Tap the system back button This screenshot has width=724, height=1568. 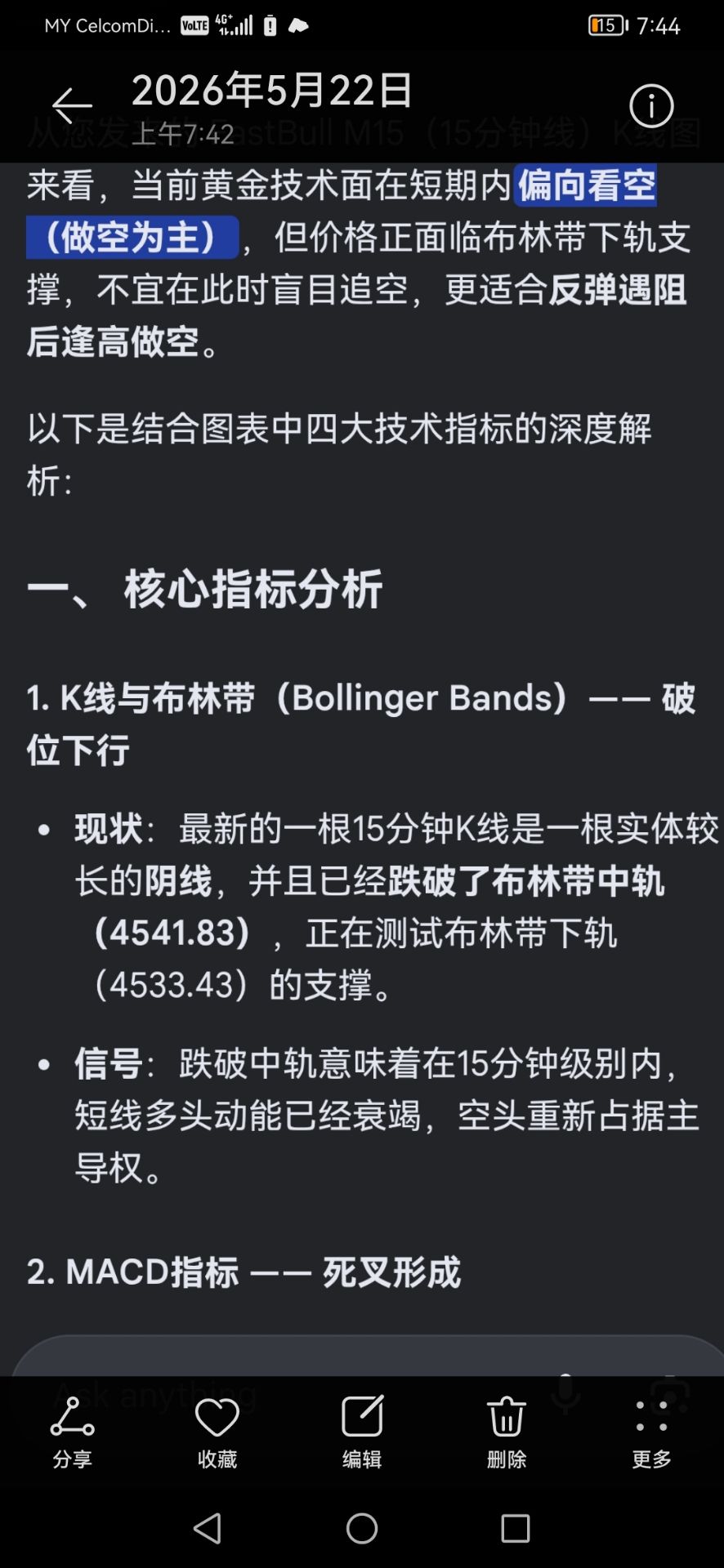[x=208, y=1528]
